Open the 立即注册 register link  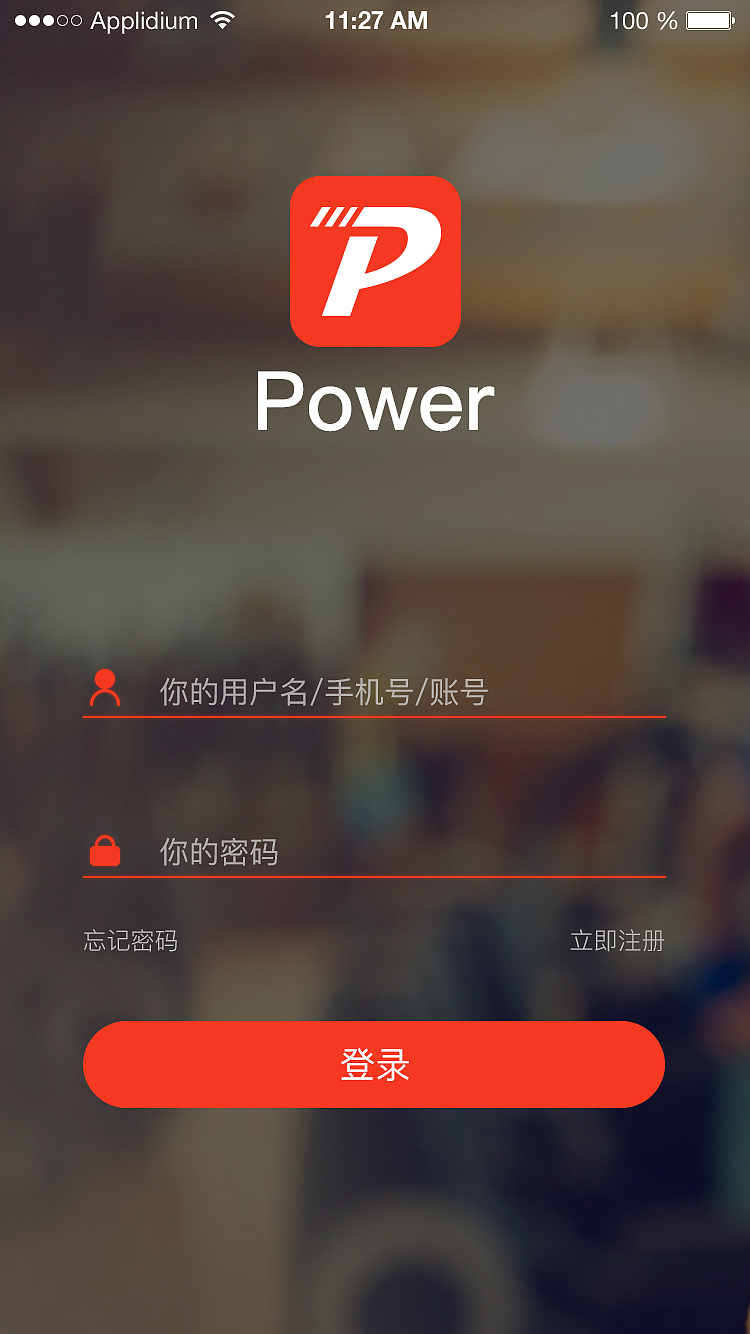click(616, 940)
